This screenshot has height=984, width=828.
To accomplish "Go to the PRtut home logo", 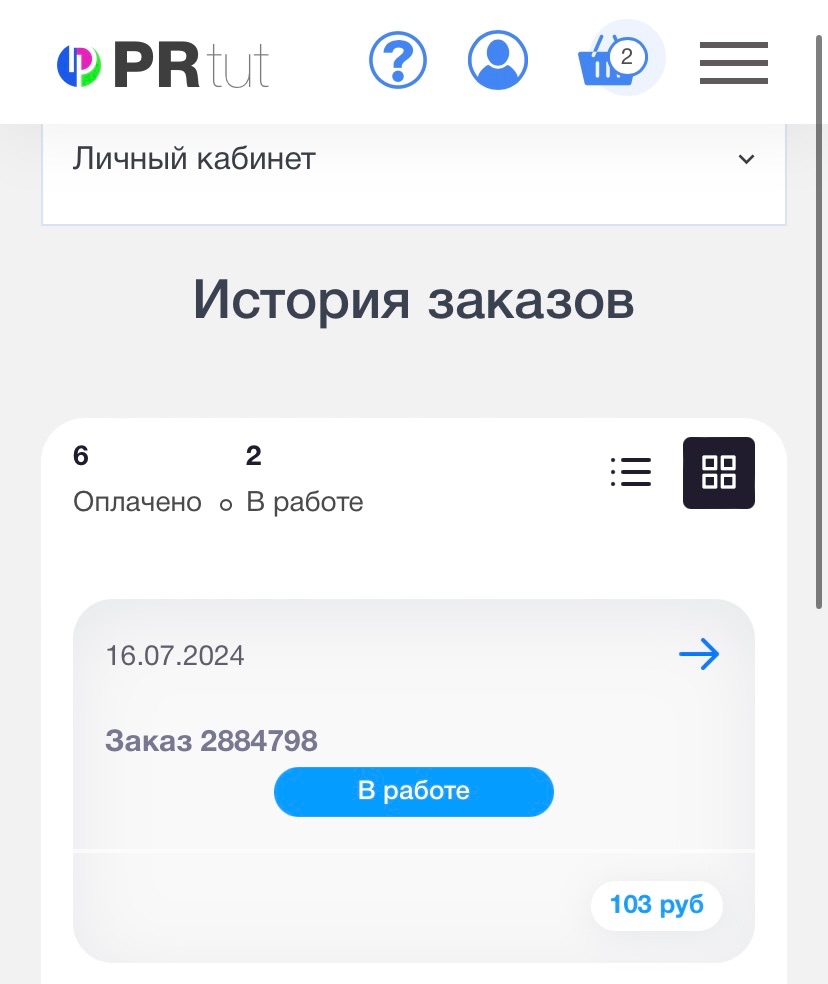I will pyautogui.click(x=163, y=65).
